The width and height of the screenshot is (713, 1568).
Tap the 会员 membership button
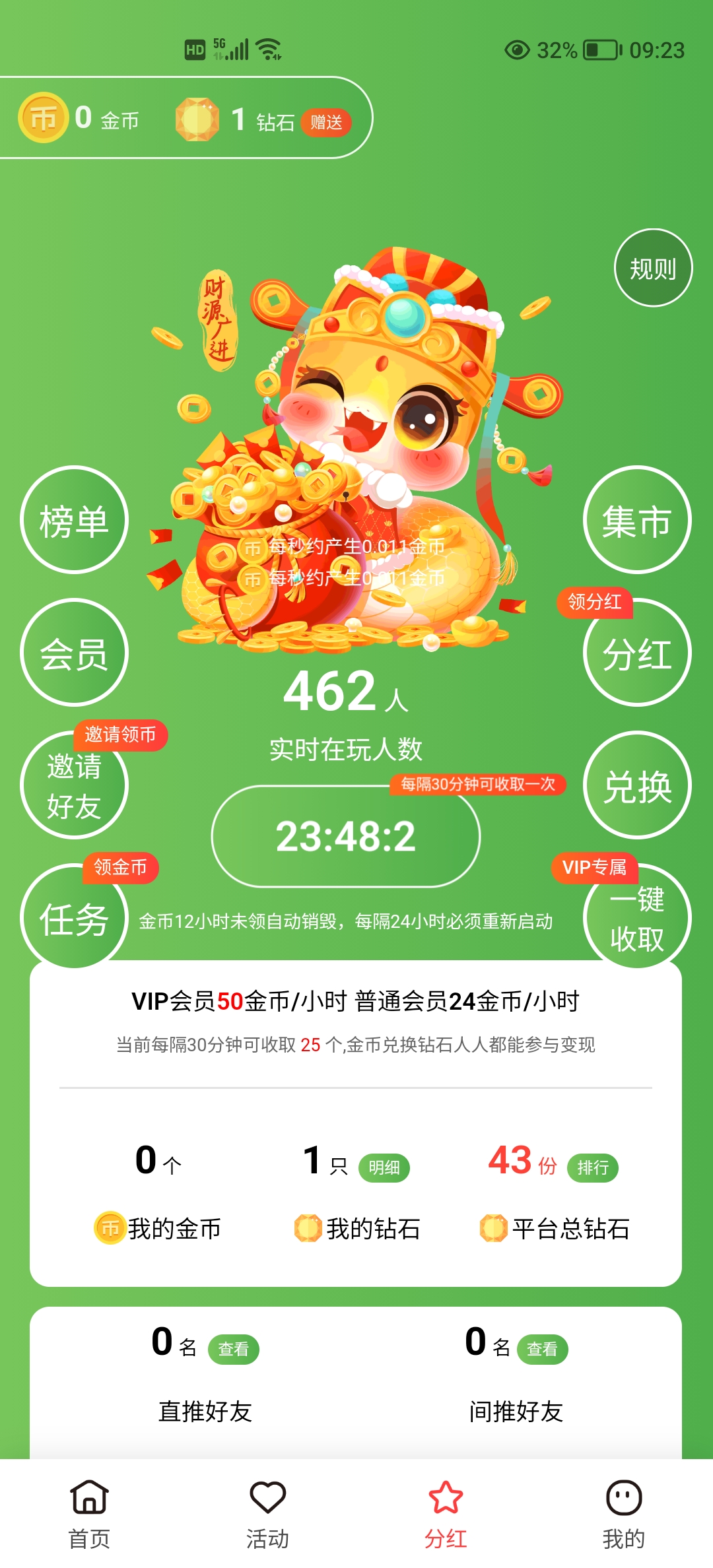(74, 653)
